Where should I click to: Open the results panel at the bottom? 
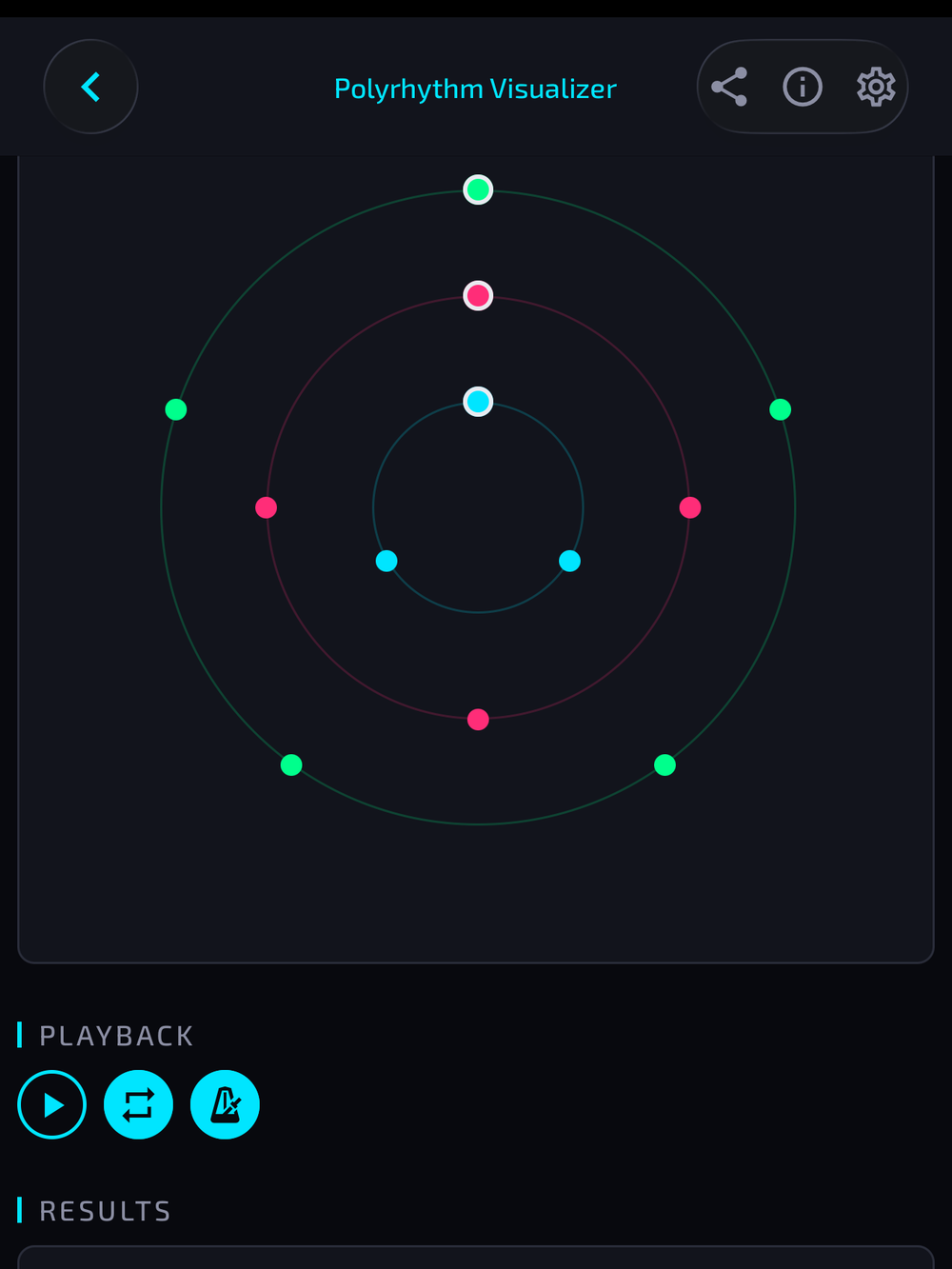[476, 1257]
